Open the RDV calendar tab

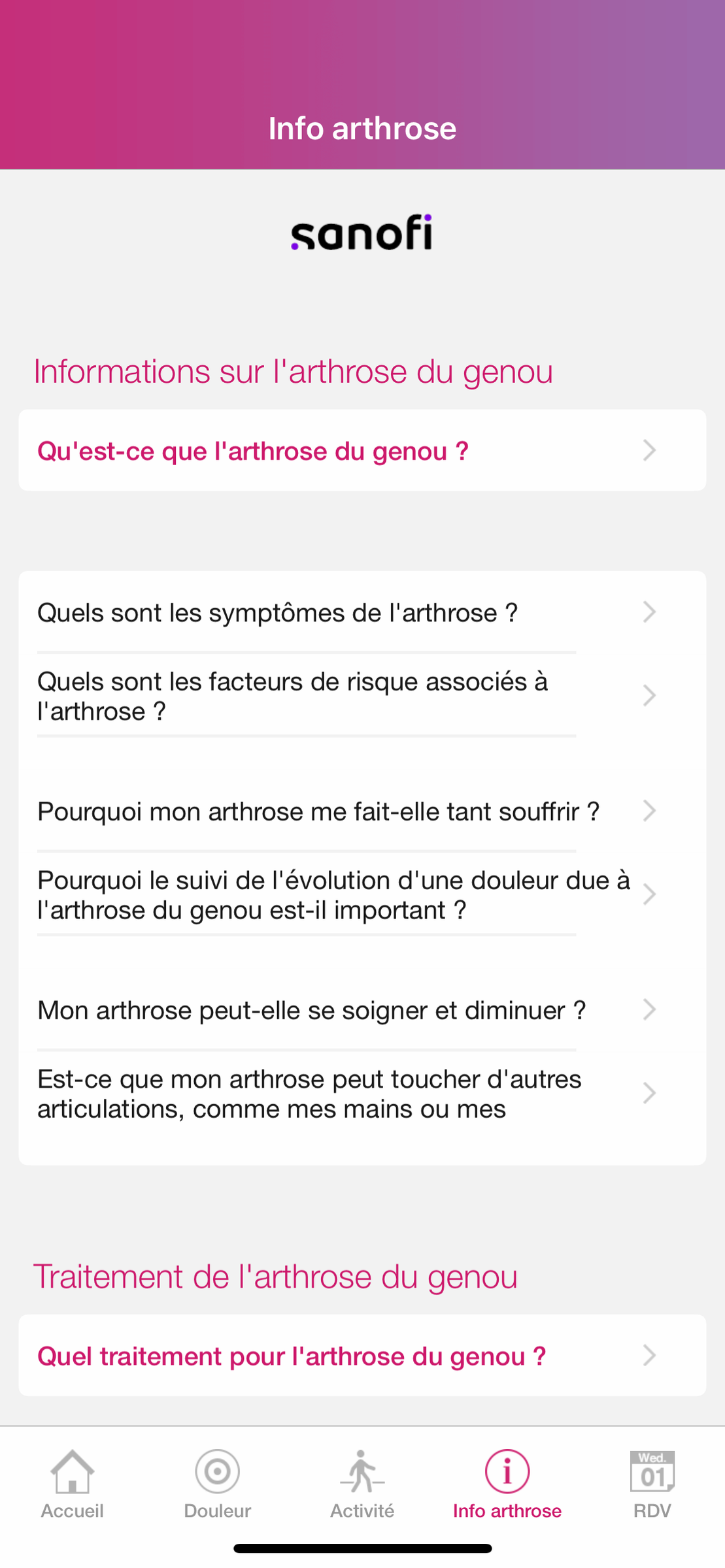pyautogui.click(x=652, y=1484)
